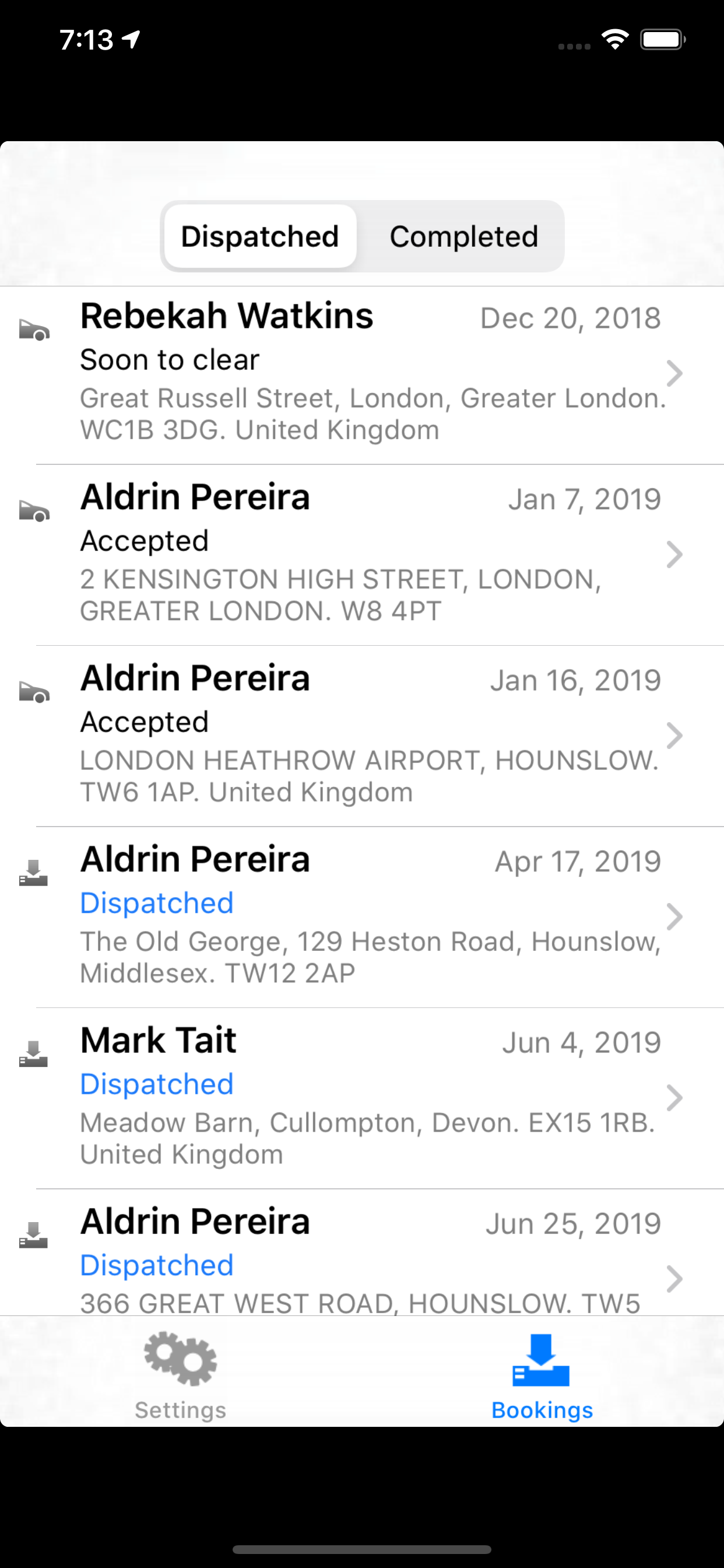Open Rebekah Watkins booking from Dec 20, 2018

(x=362, y=375)
